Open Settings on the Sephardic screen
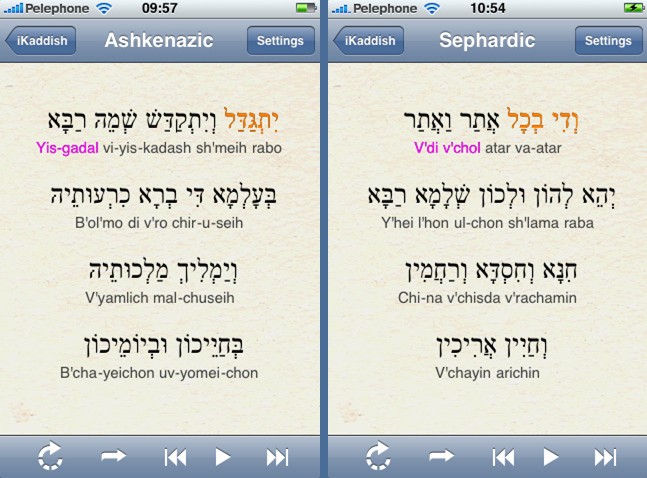 click(x=608, y=41)
